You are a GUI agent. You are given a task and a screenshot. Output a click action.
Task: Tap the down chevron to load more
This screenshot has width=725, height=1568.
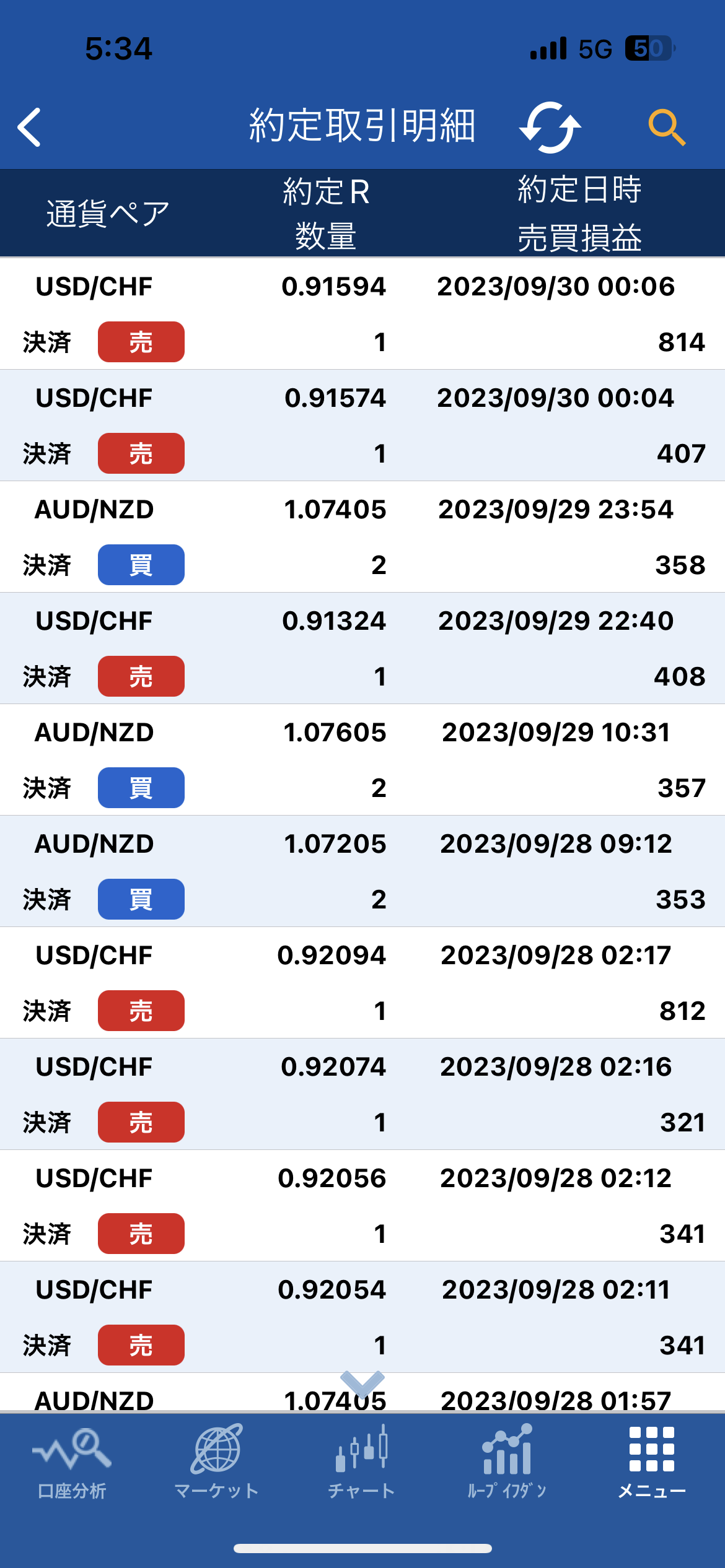[x=362, y=1383]
